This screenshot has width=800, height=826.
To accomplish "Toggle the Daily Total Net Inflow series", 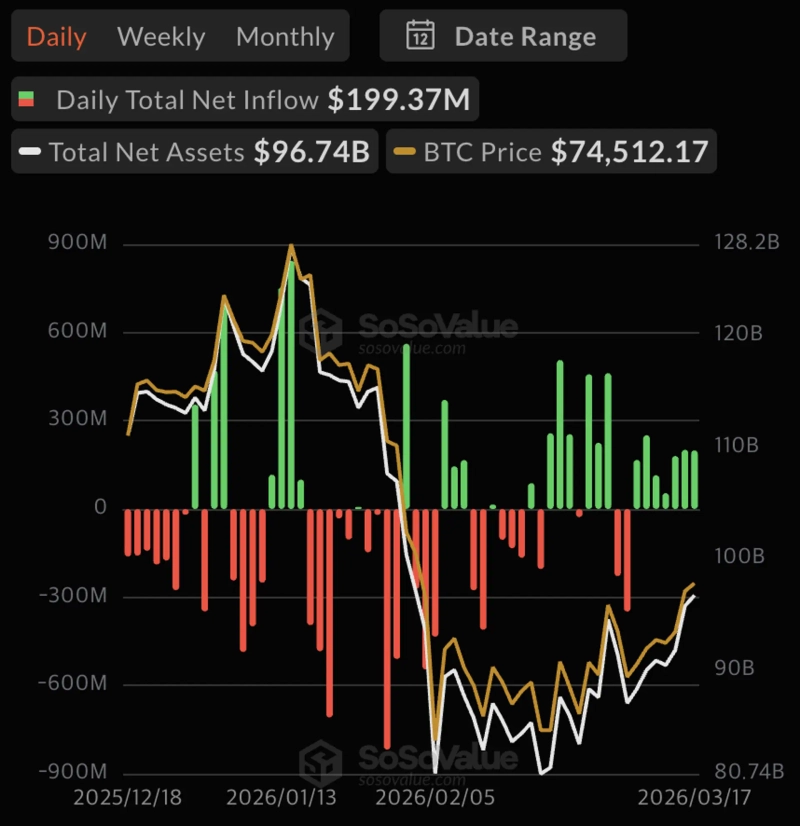I will pyautogui.click(x=245, y=100).
